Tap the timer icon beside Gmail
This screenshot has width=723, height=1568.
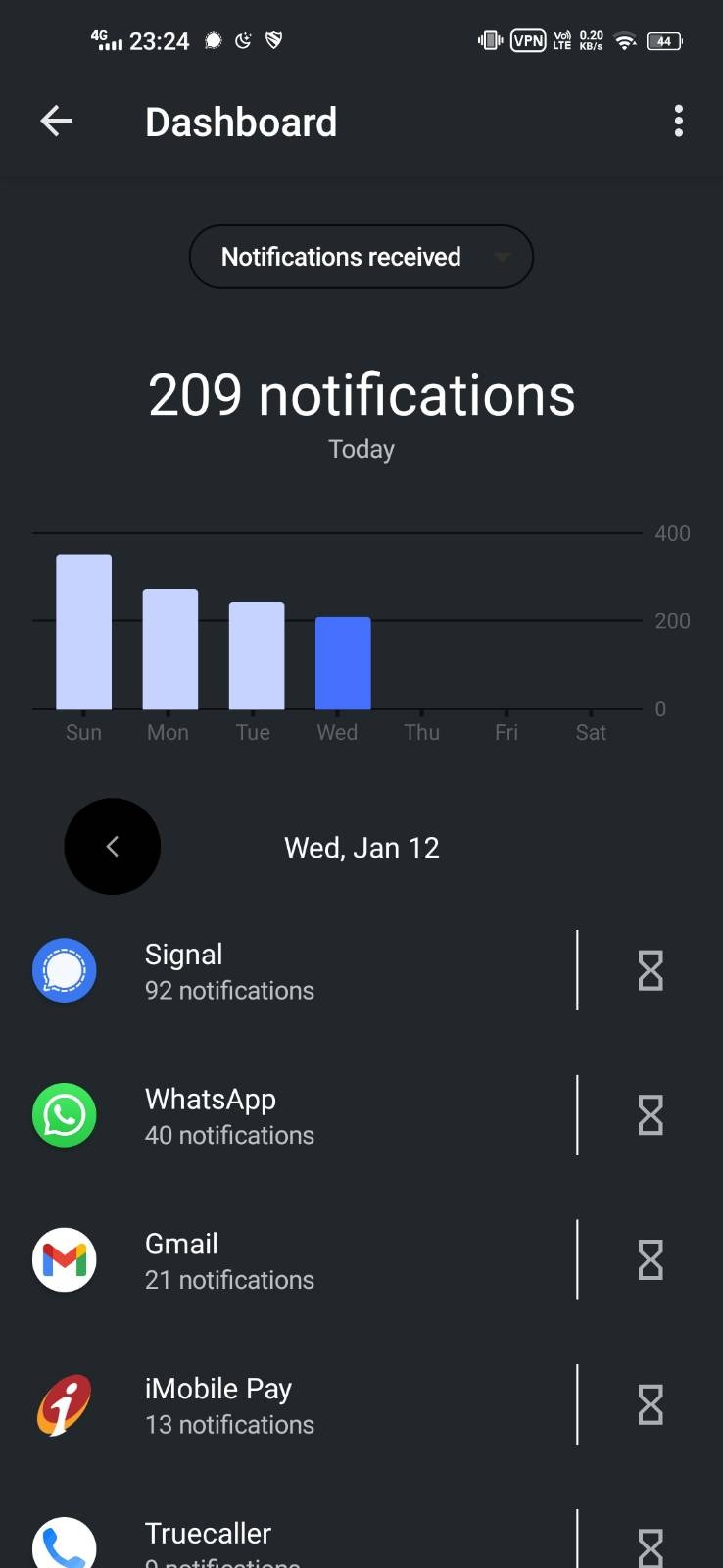(x=650, y=1259)
